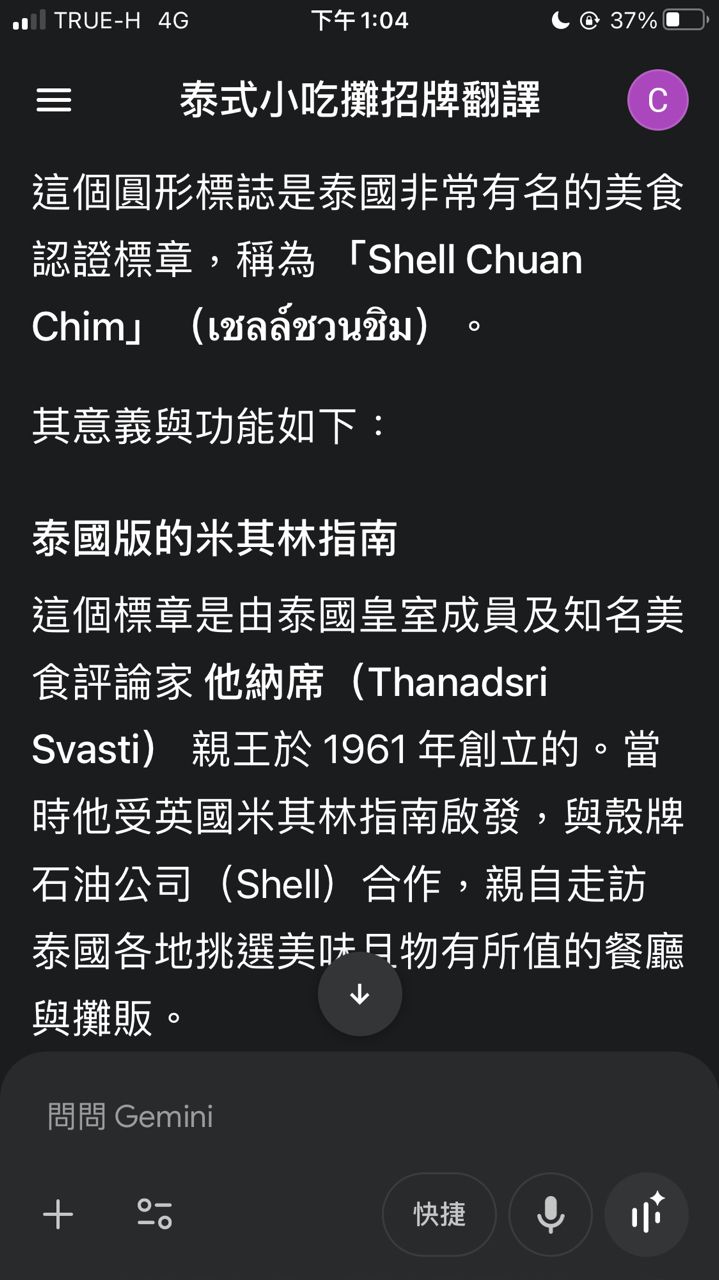Select the 快捷 model chip

tap(439, 1214)
